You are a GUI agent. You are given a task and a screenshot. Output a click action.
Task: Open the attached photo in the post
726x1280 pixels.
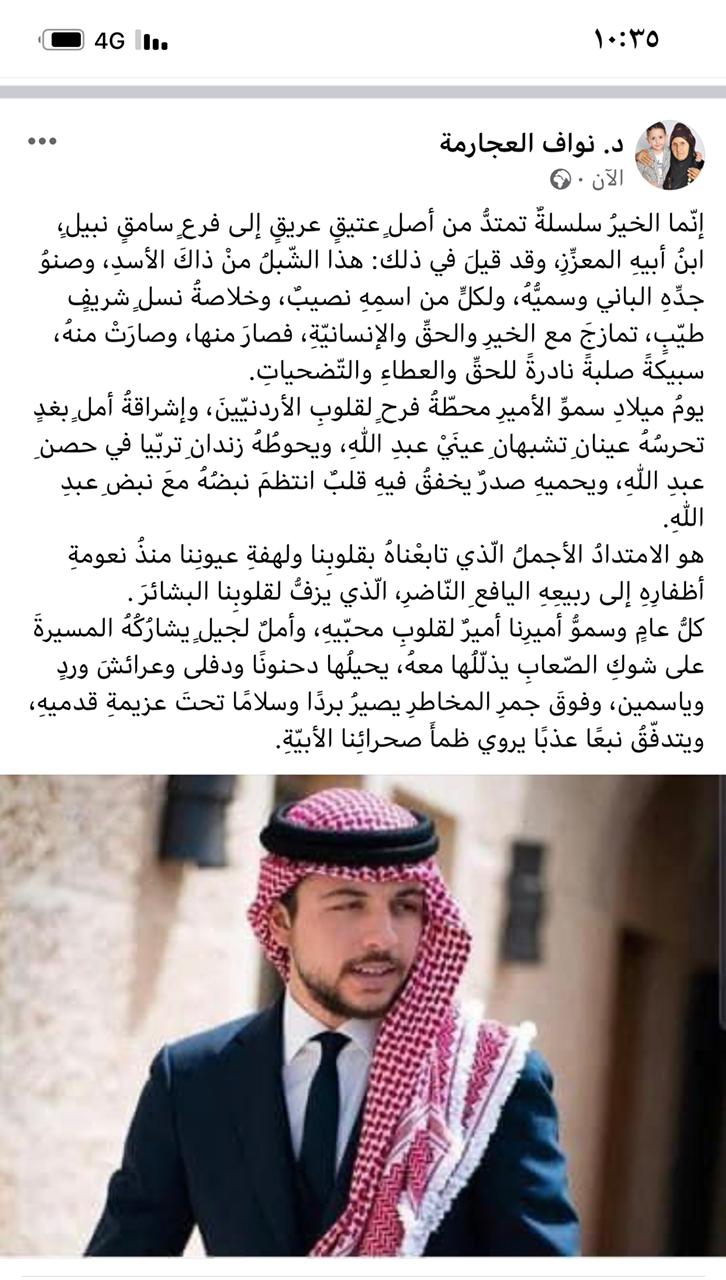point(363,1015)
